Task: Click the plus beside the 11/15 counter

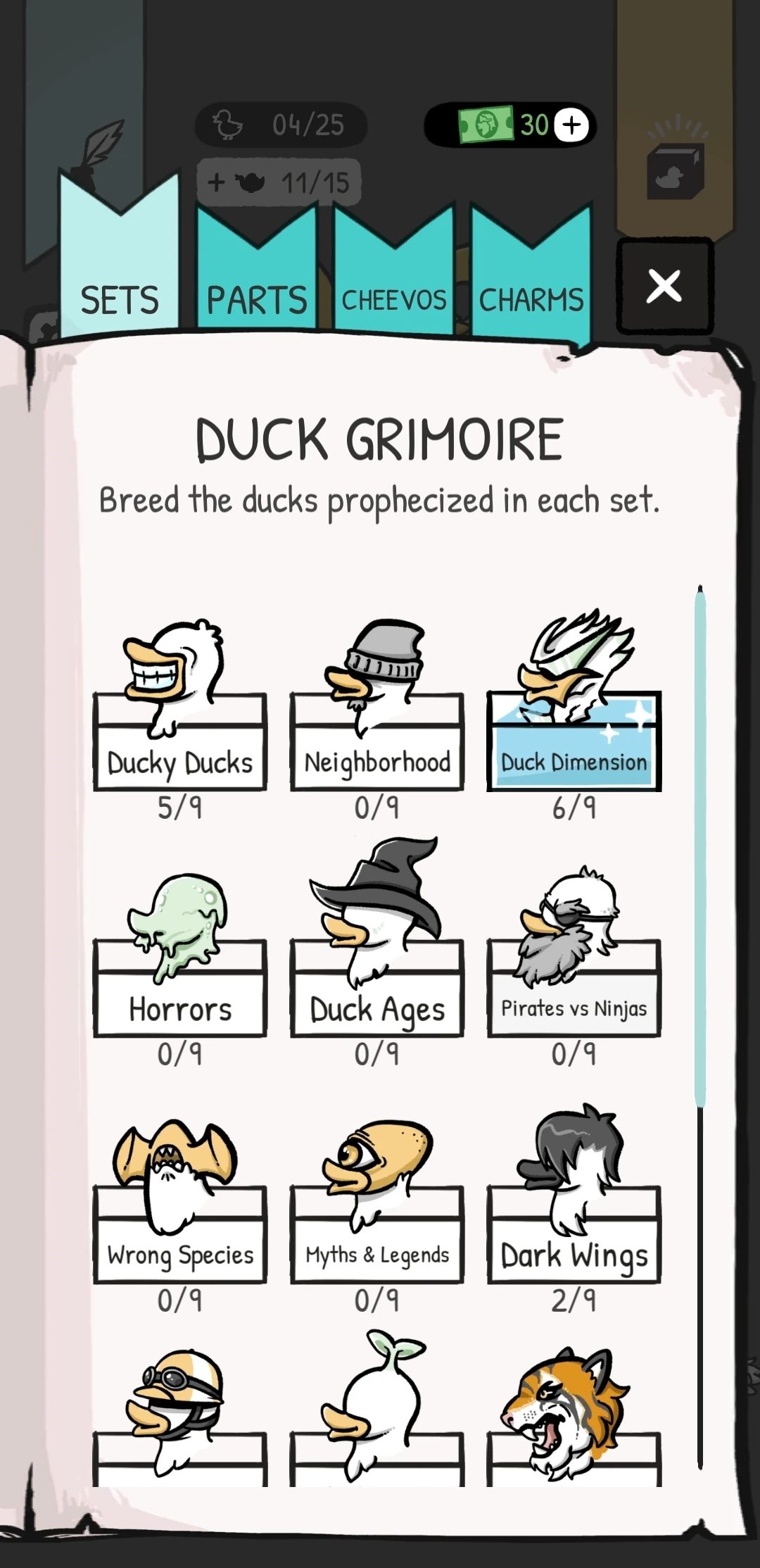Action: point(217,182)
